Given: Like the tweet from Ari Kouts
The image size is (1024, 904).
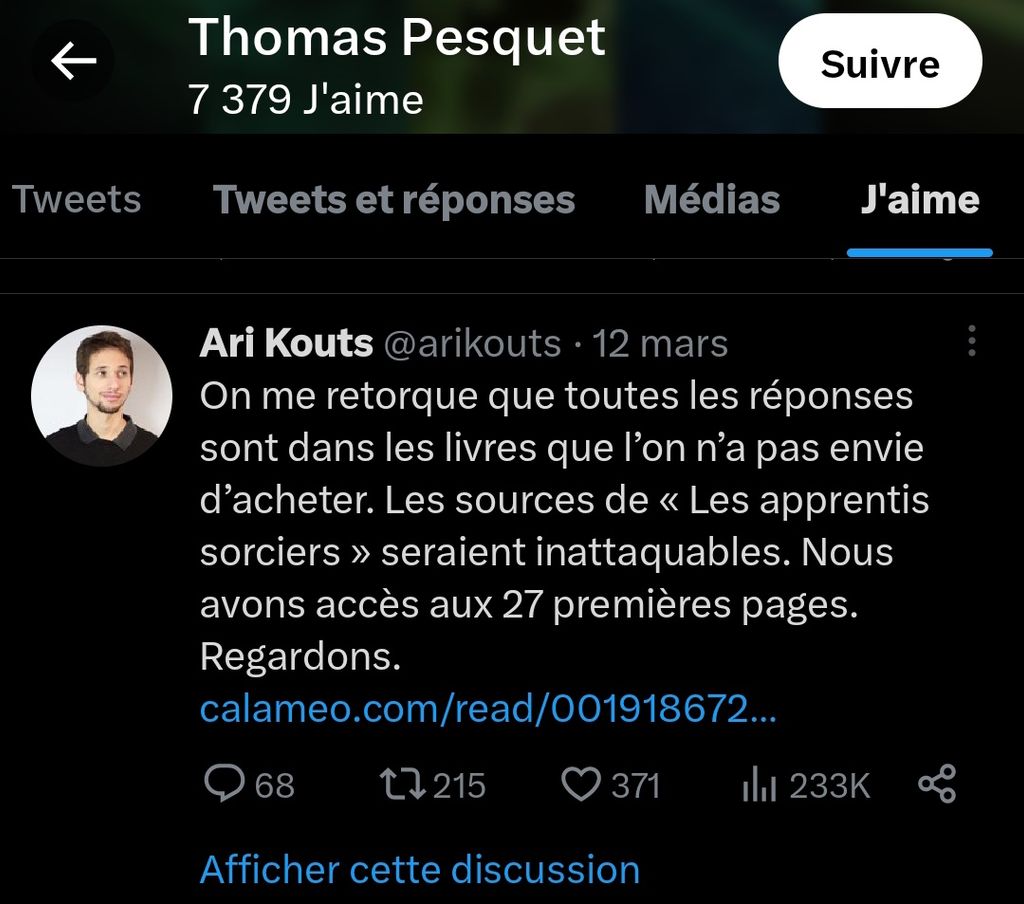Looking at the screenshot, I should click(580, 785).
